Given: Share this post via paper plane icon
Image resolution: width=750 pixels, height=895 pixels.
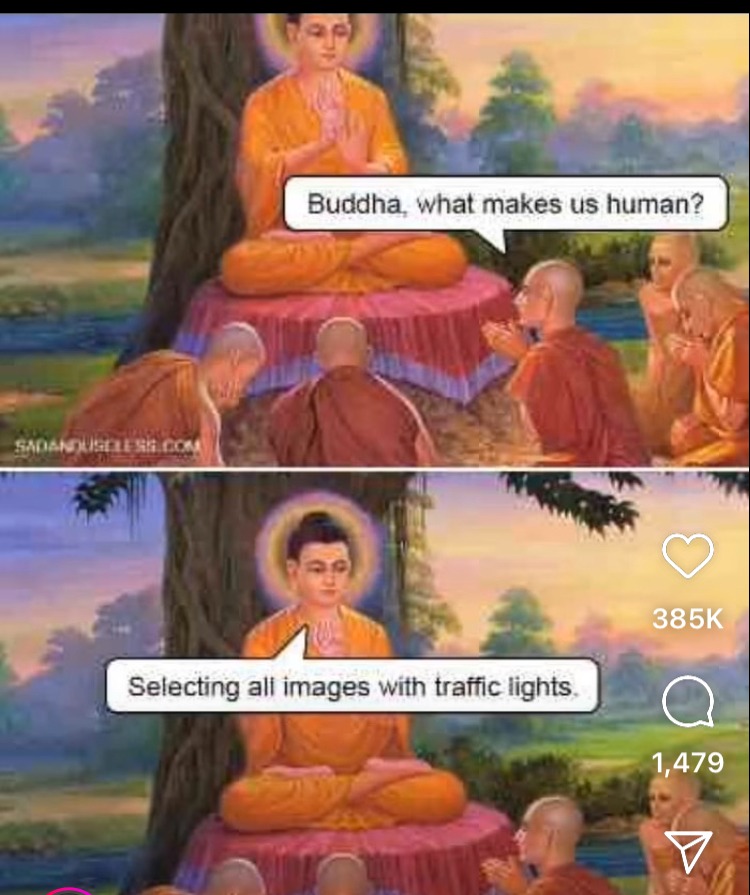Looking at the screenshot, I should [x=688, y=851].
